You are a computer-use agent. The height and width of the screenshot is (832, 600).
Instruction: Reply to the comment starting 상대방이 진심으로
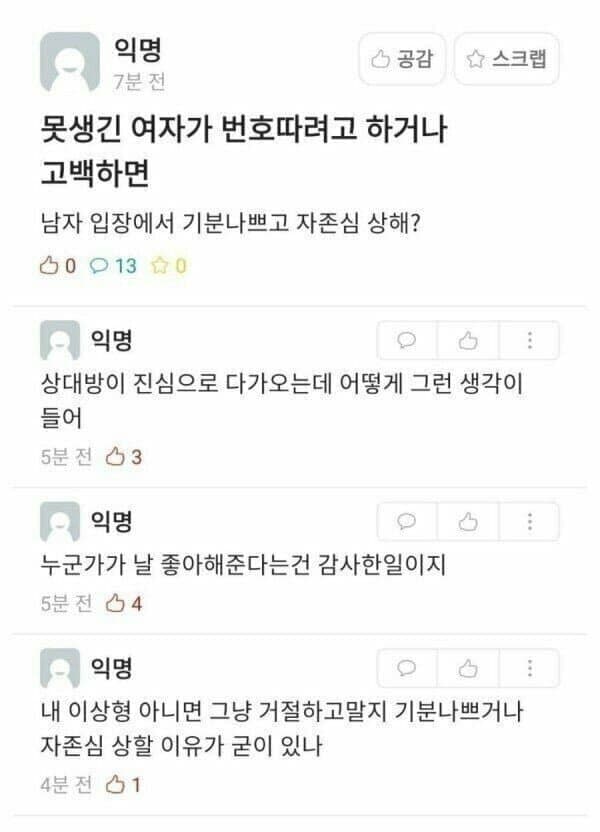(407, 341)
